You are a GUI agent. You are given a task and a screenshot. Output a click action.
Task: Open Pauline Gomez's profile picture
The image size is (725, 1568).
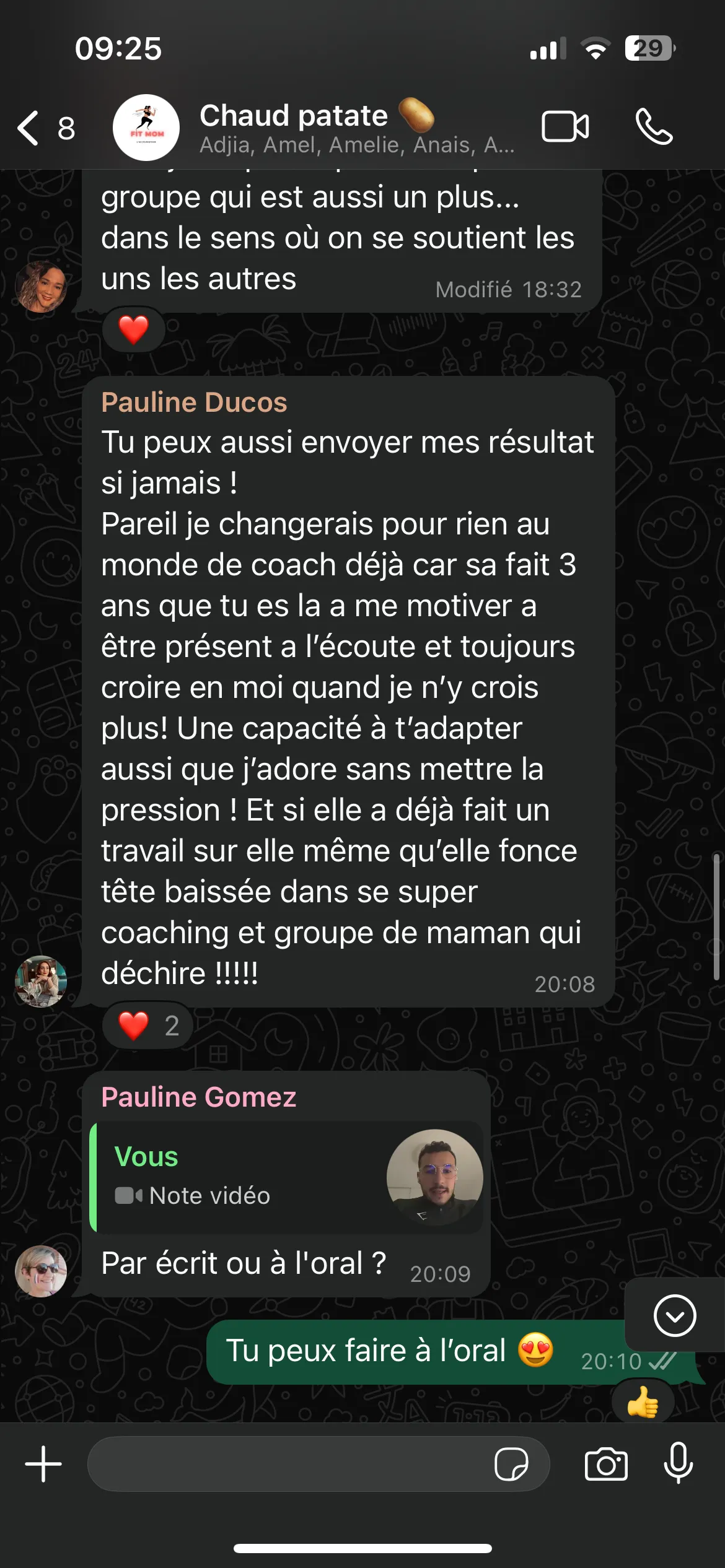point(41,1271)
